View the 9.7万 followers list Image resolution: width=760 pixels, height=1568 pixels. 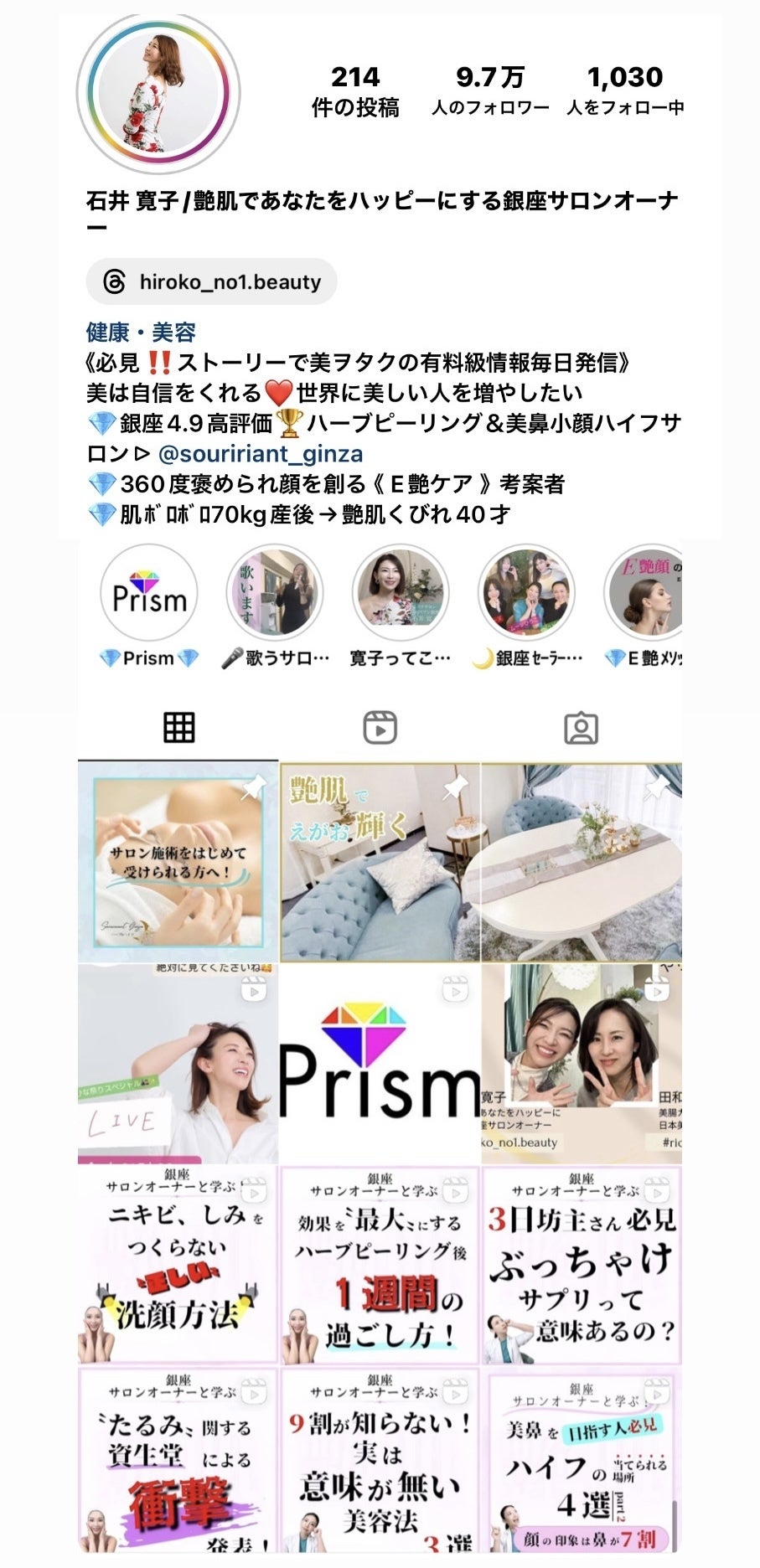click(x=490, y=90)
